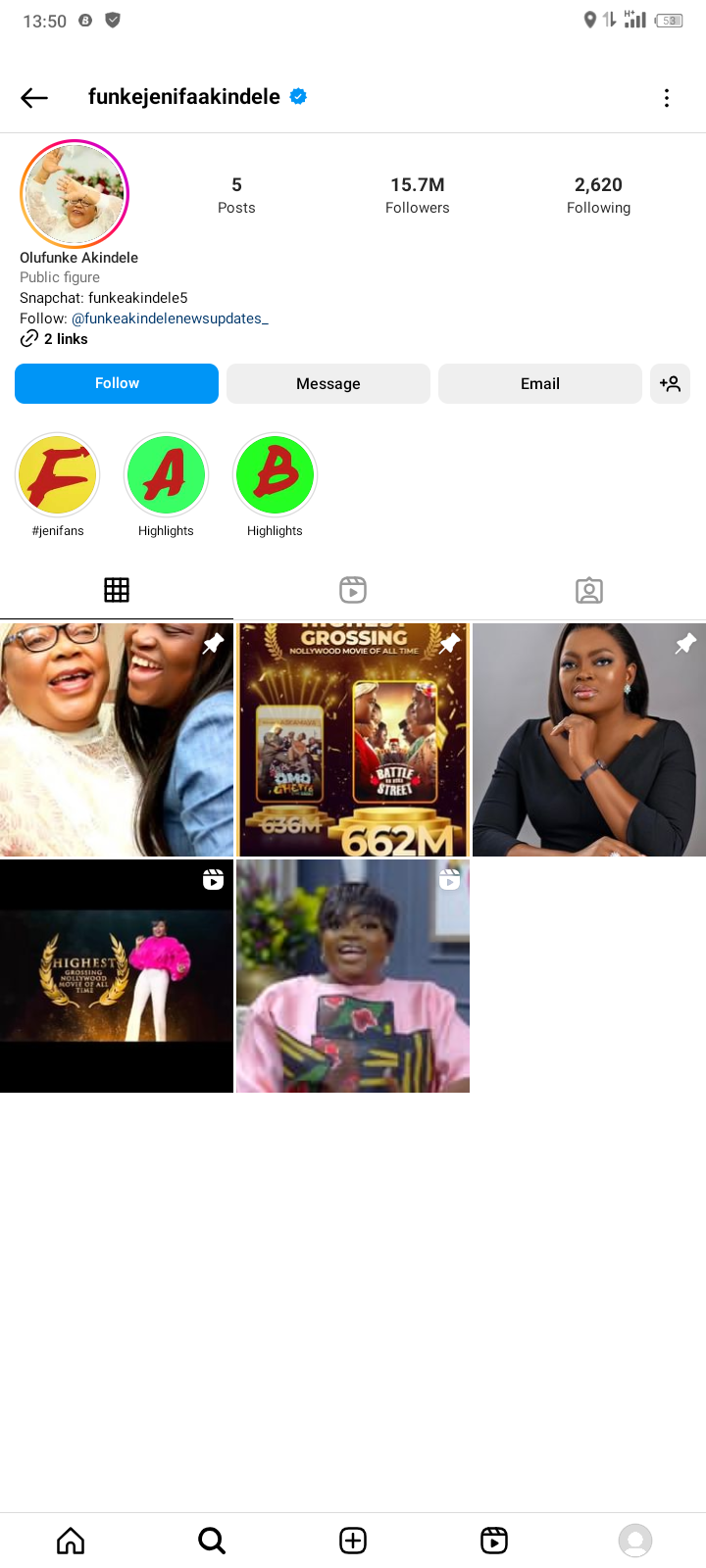The width and height of the screenshot is (706, 1568).
Task: Open the pinned Highest Grossing 662M post
Action: click(353, 740)
